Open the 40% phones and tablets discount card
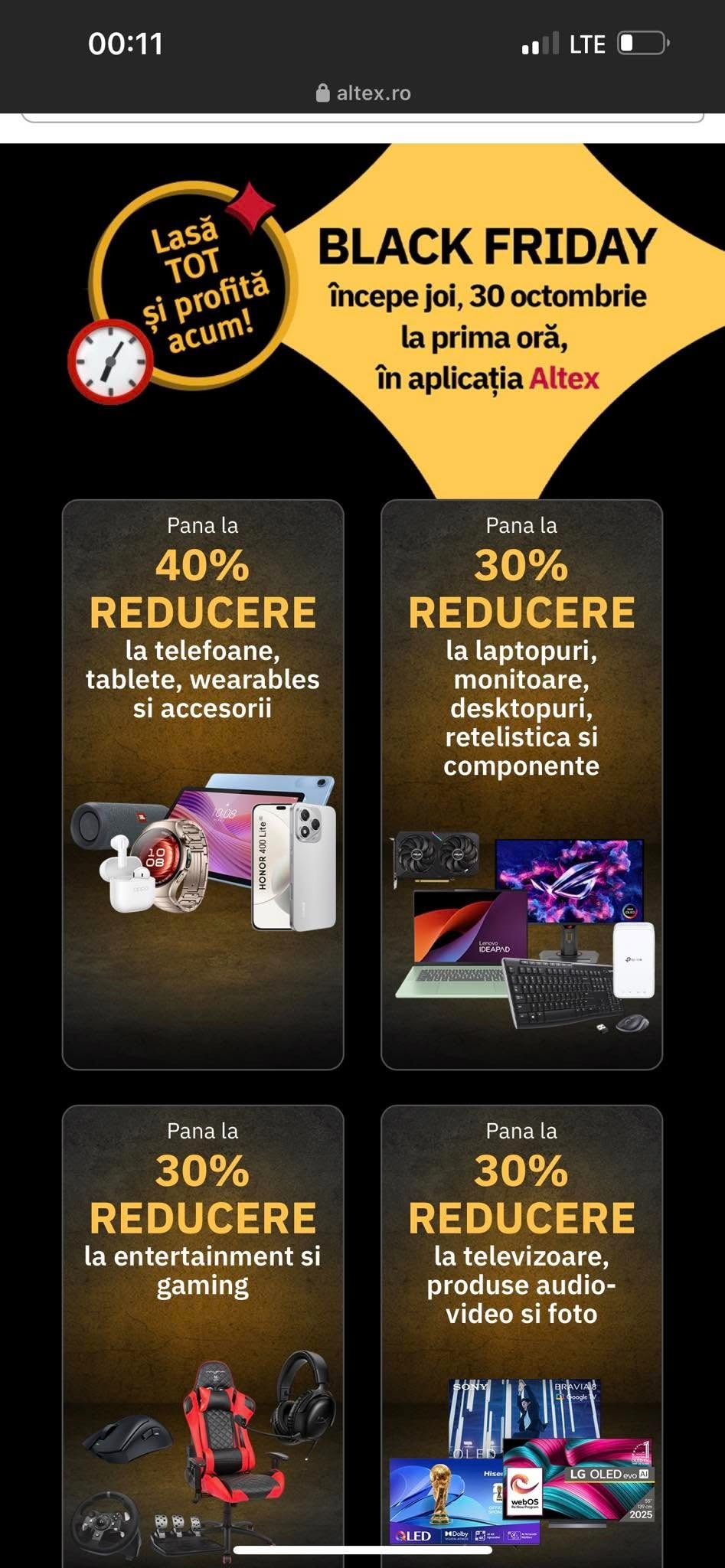Image resolution: width=725 pixels, height=1568 pixels. [203, 783]
